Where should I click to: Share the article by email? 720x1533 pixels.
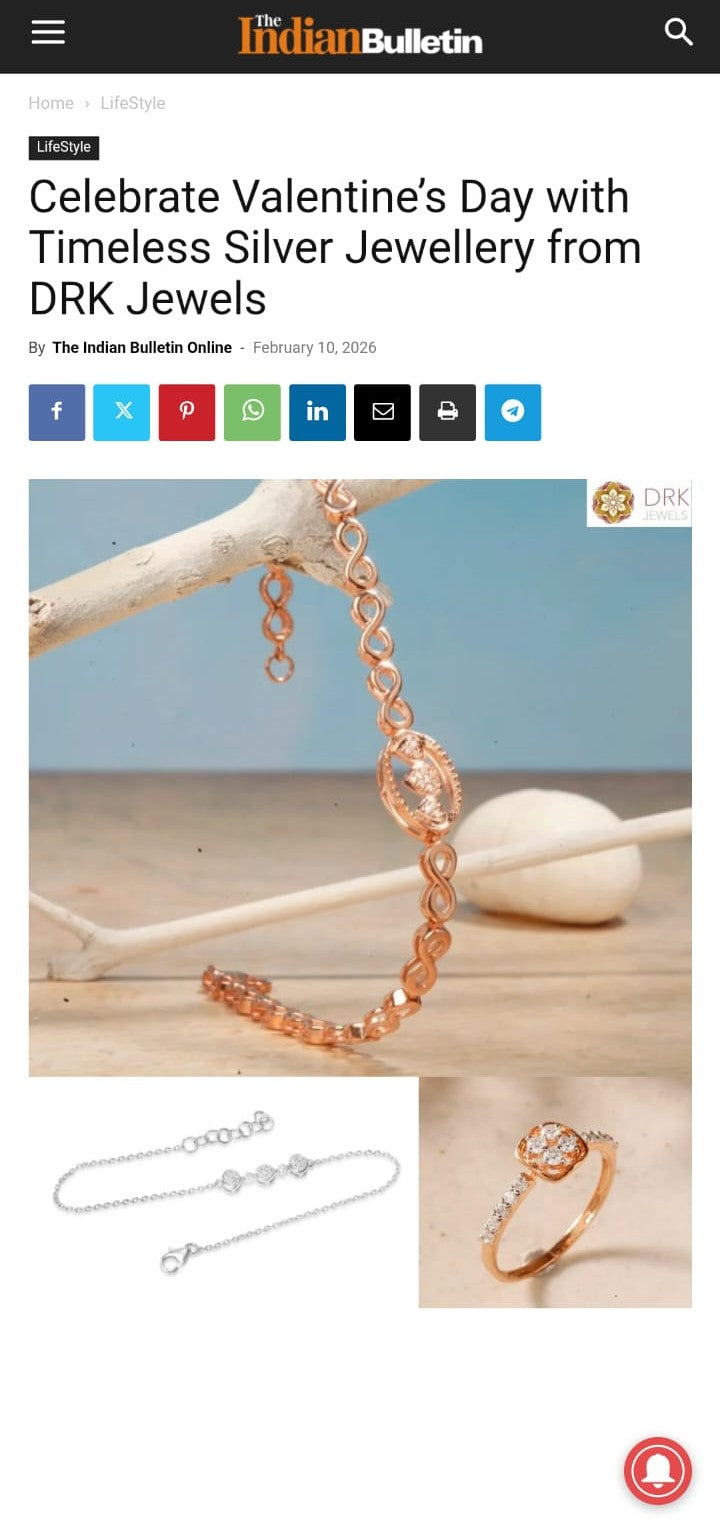tap(382, 412)
